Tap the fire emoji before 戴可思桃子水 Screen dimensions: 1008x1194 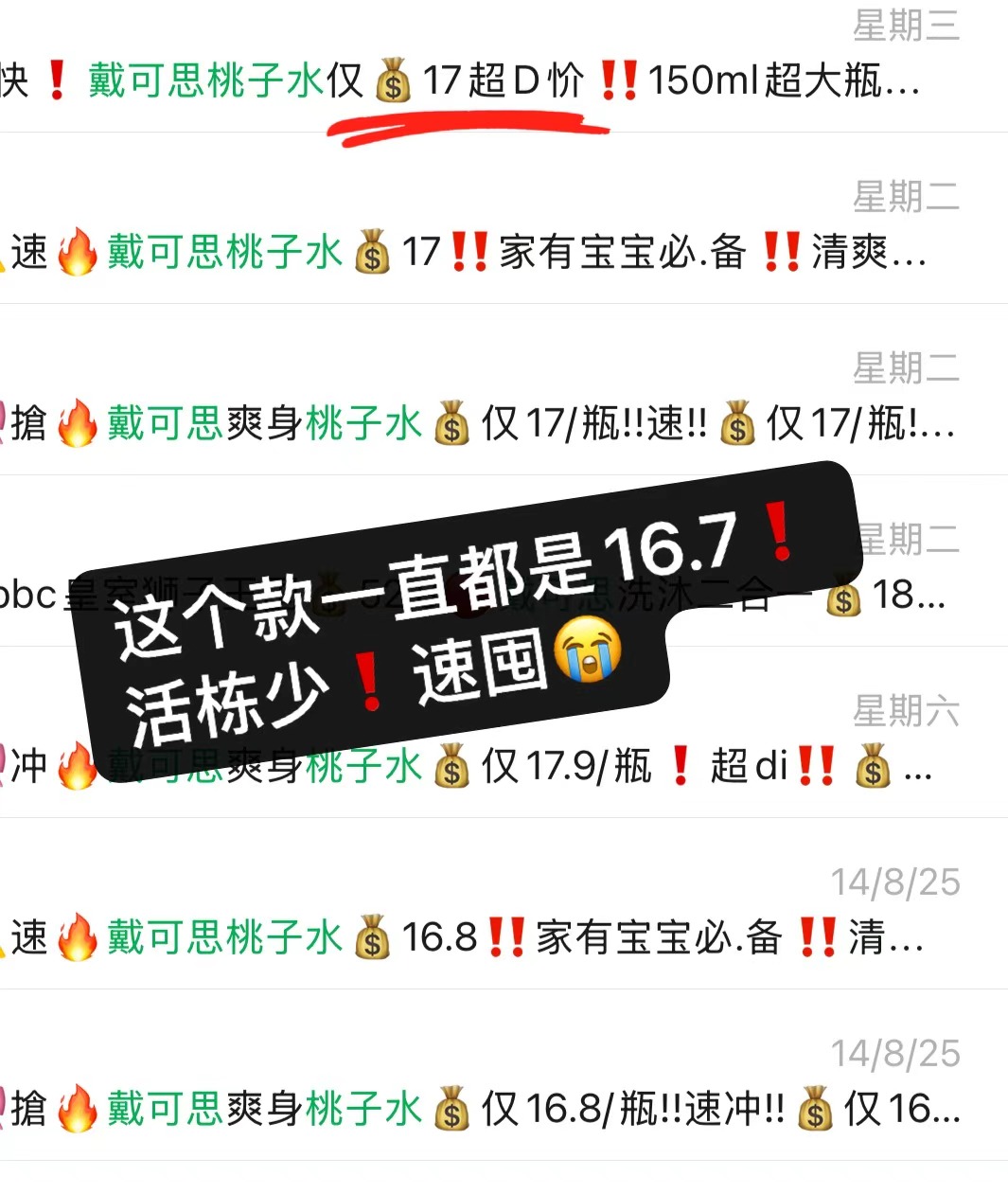(78, 254)
